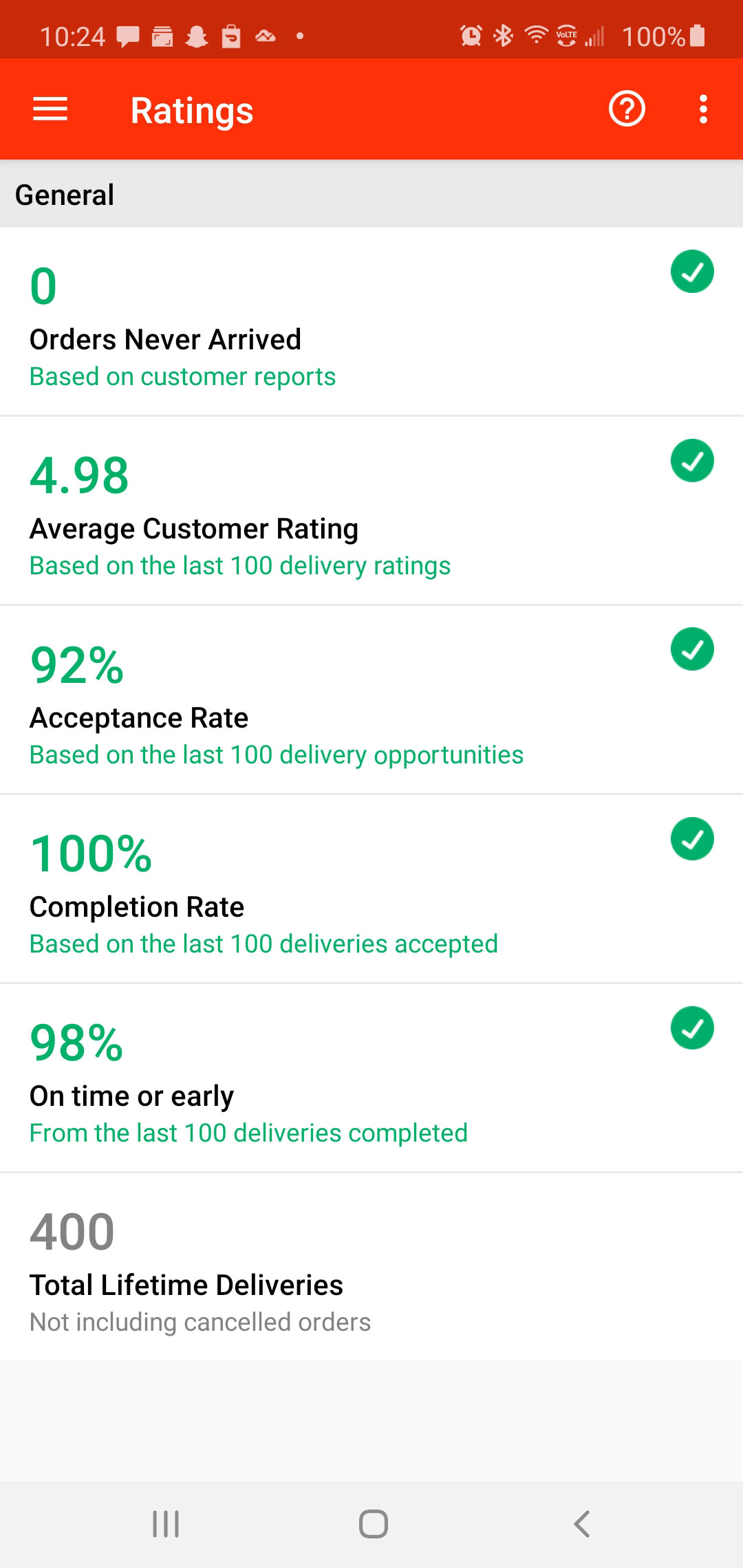Open the hamburger navigation drawer menu
This screenshot has height=1568, width=743.
(50, 109)
